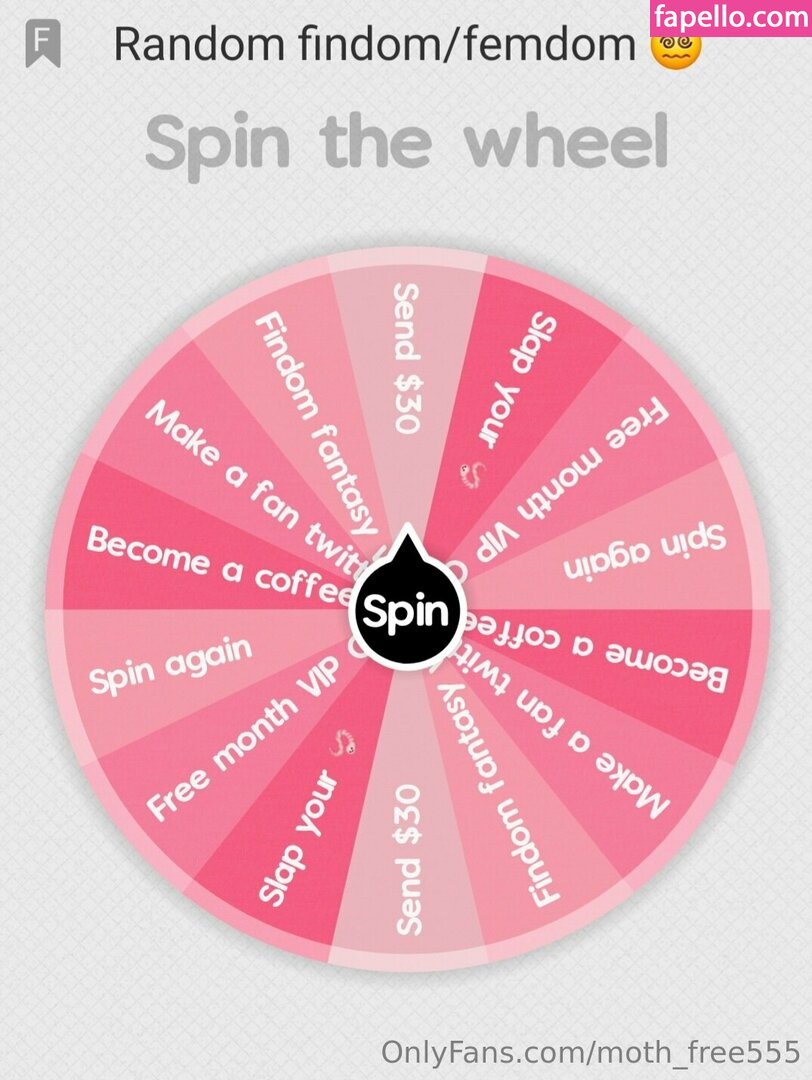Tap the black Spin button
This screenshot has width=812, height=1080.
408,611
